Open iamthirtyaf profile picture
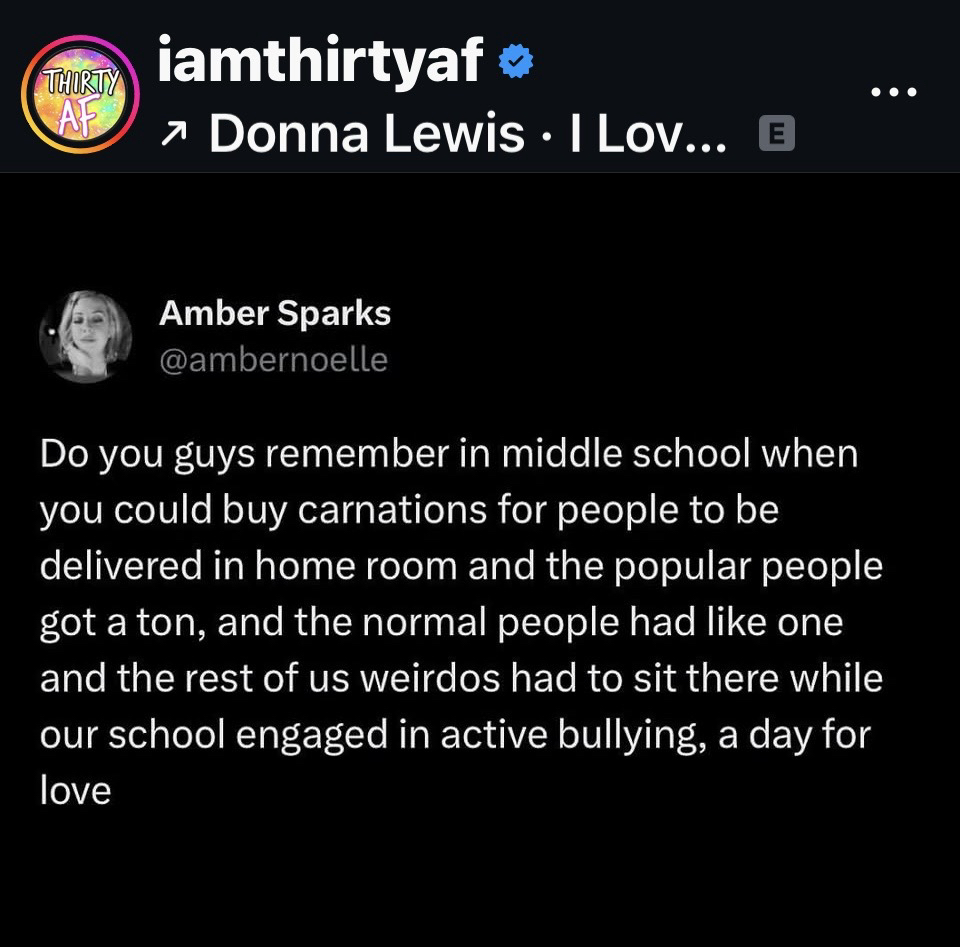This screenshot has height=947, width=960. tap(80, 94)
